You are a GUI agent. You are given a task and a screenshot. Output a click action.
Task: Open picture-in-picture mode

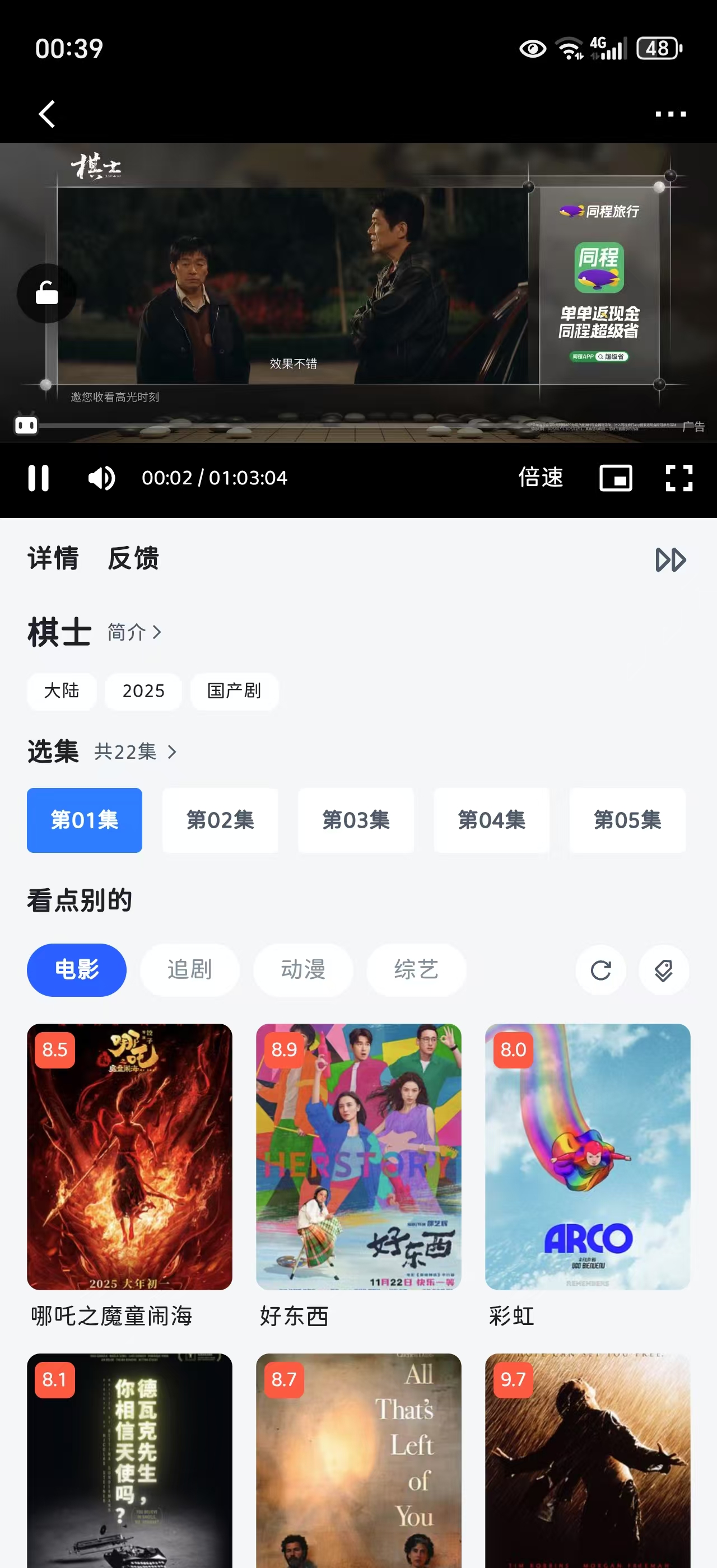(616, 478)
